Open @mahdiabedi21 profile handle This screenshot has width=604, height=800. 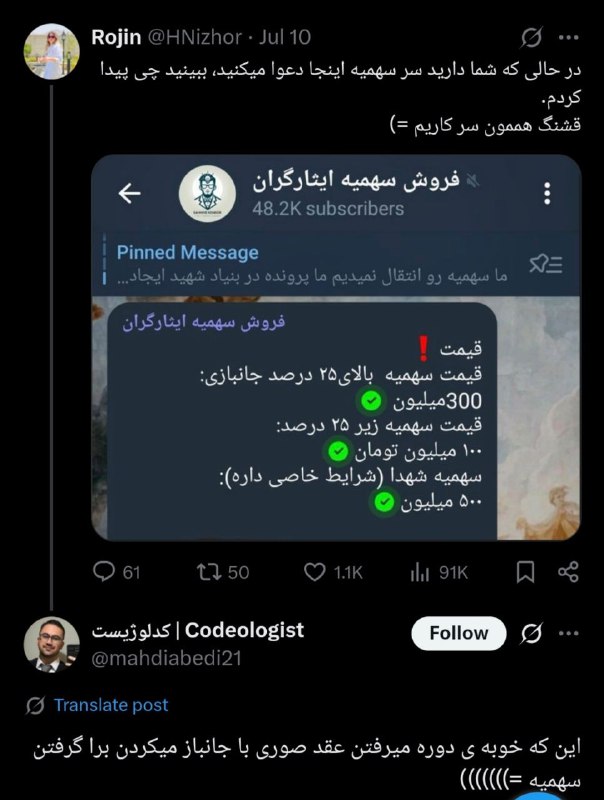tap(165, 658)
